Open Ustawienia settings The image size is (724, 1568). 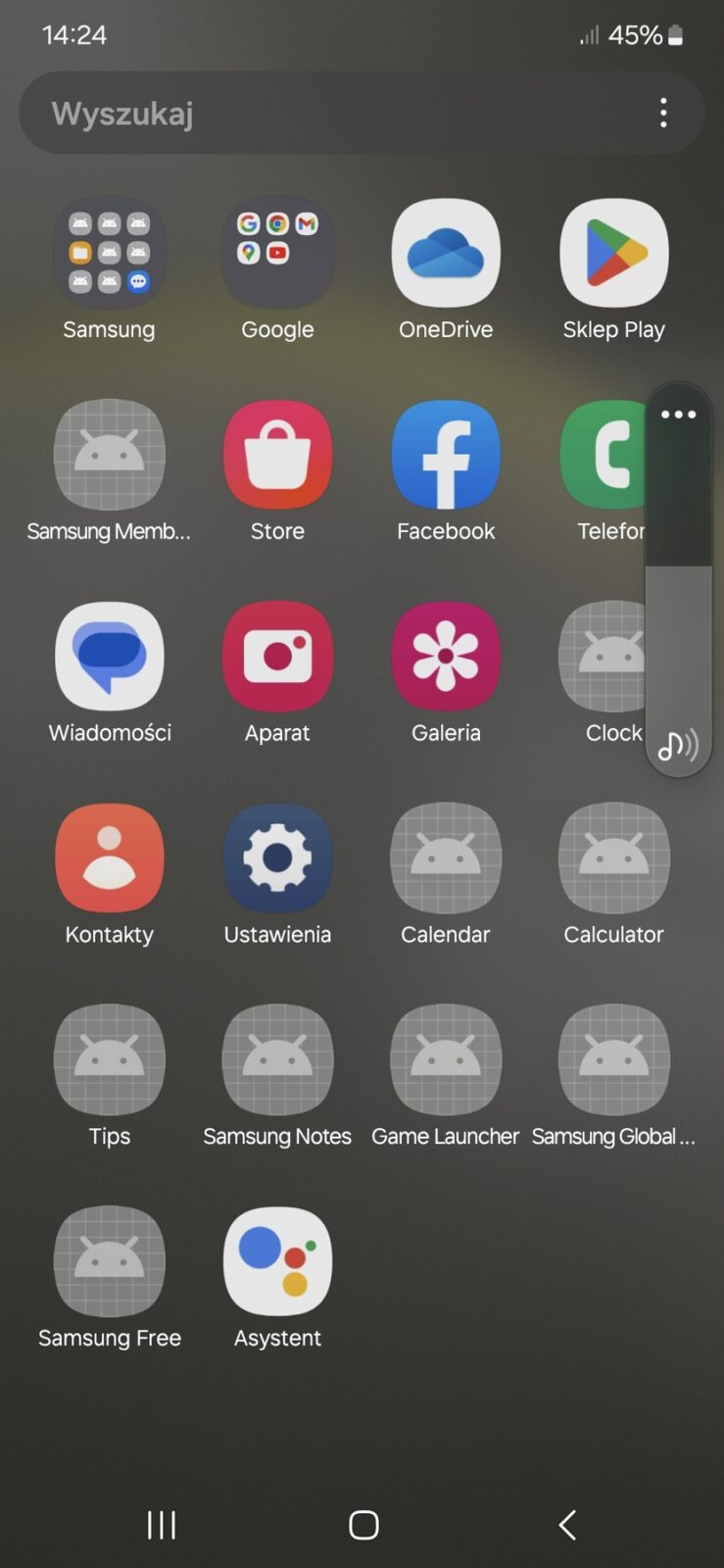[x=277, y=859]
